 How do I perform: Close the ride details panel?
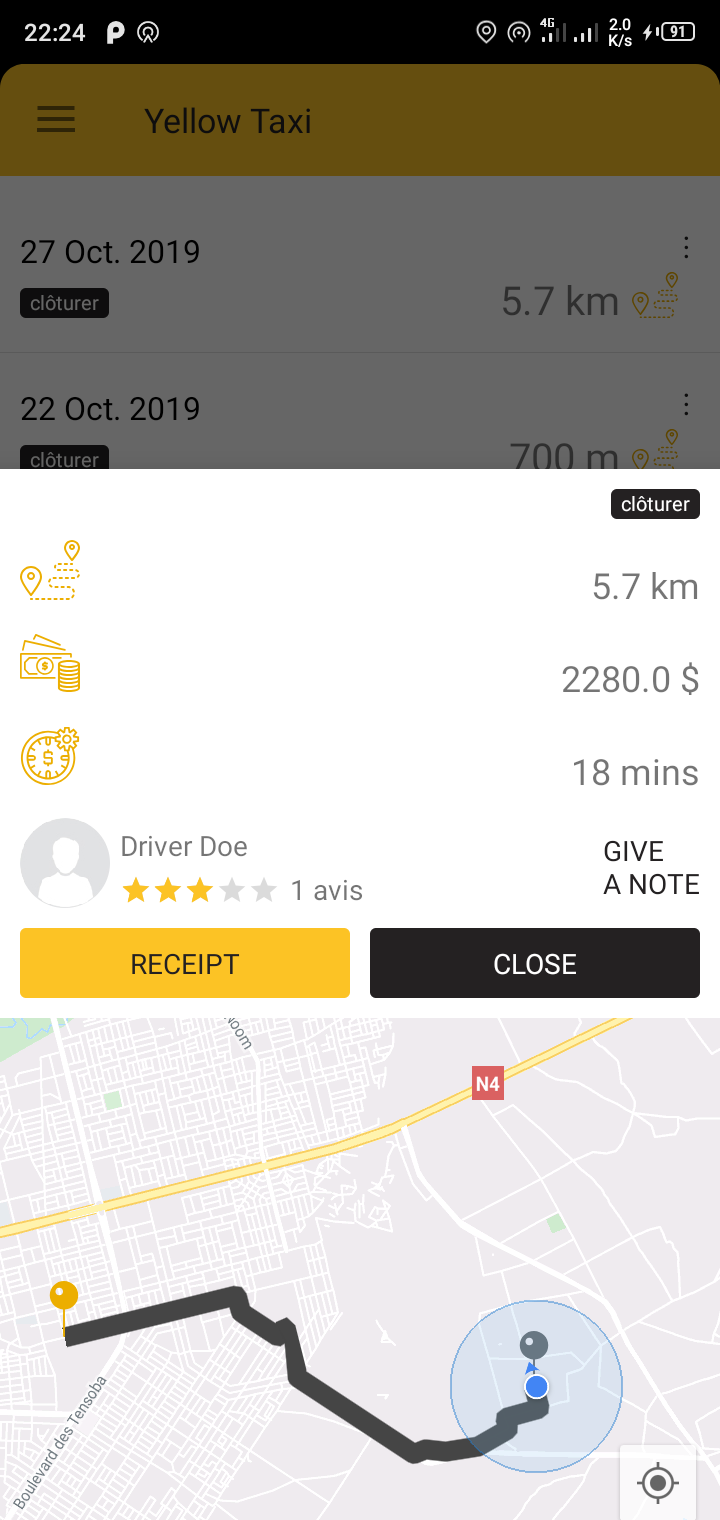(535, 963)
